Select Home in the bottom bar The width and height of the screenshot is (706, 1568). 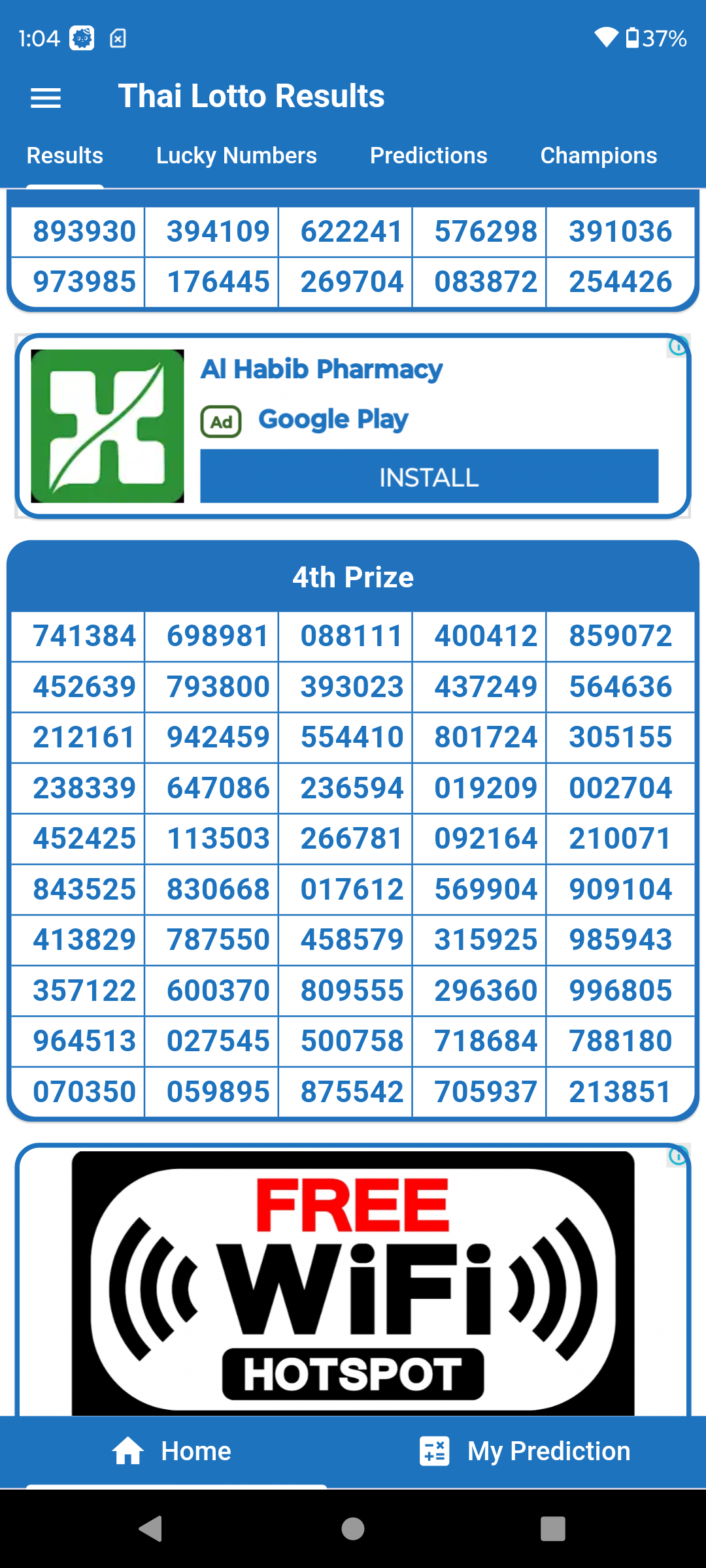point(173,1451)
